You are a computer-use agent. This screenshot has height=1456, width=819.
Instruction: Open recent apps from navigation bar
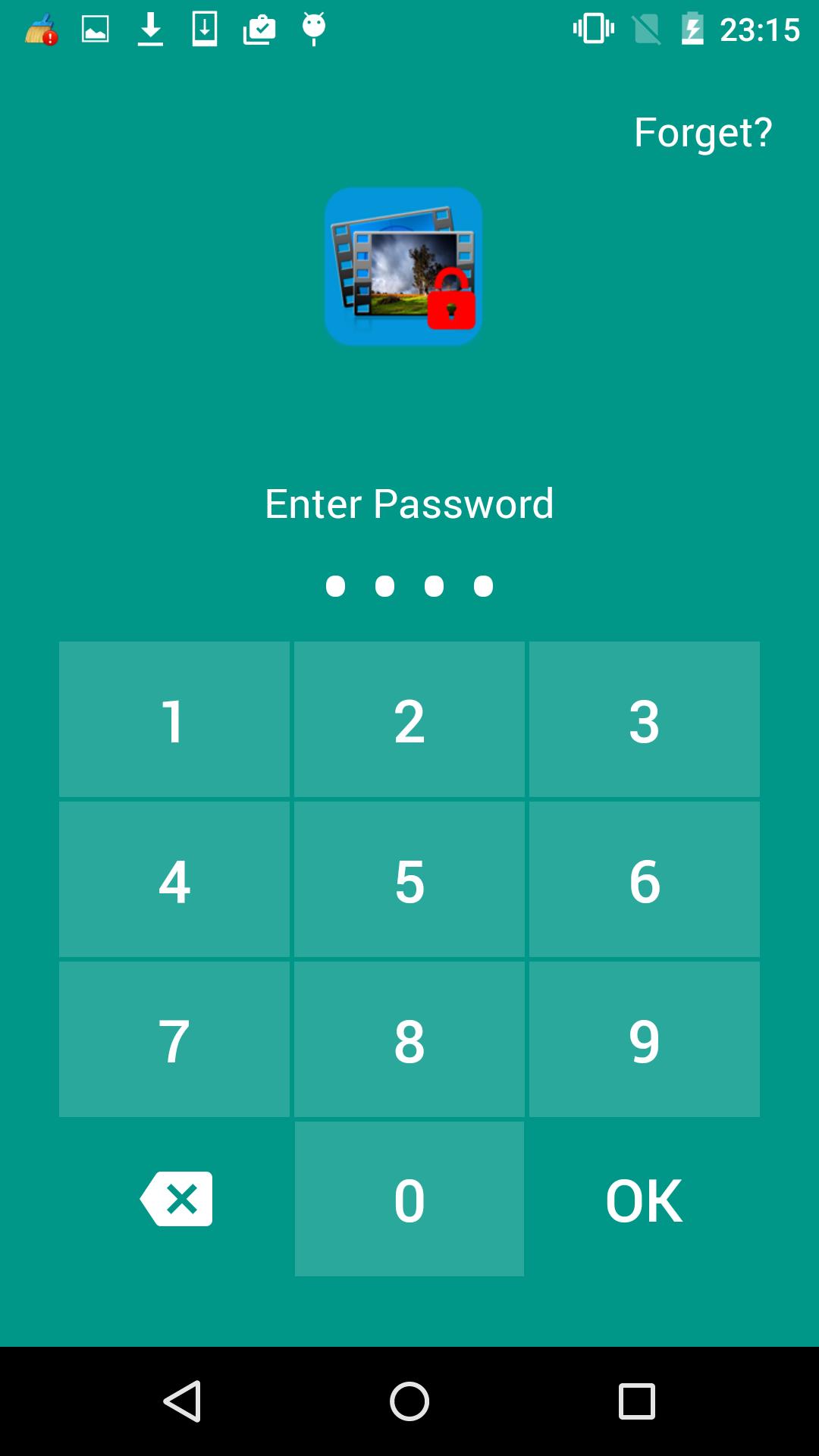pyautogui.click(x=637, y=1401)
